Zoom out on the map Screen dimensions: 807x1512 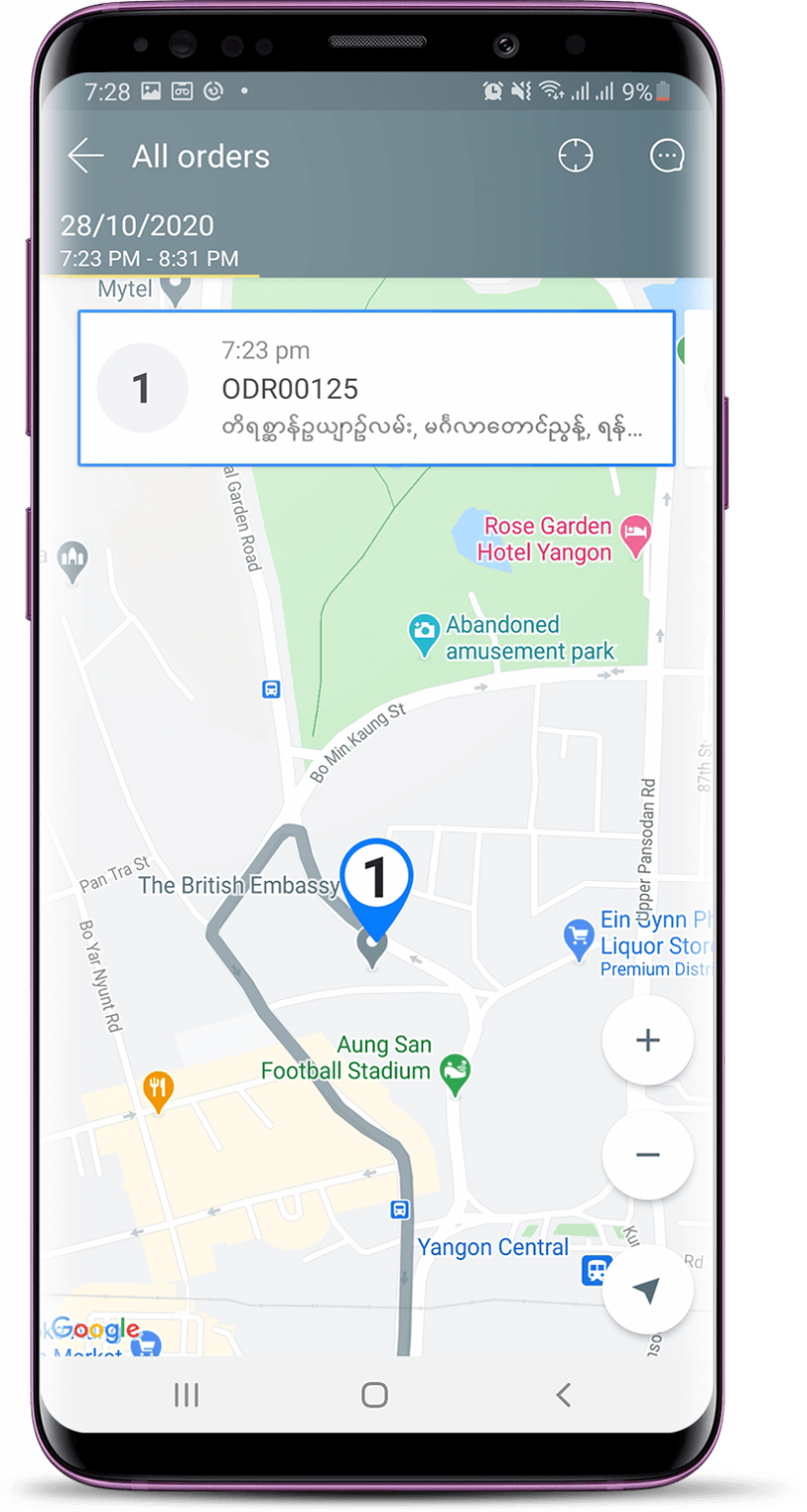click(648, 1155)
